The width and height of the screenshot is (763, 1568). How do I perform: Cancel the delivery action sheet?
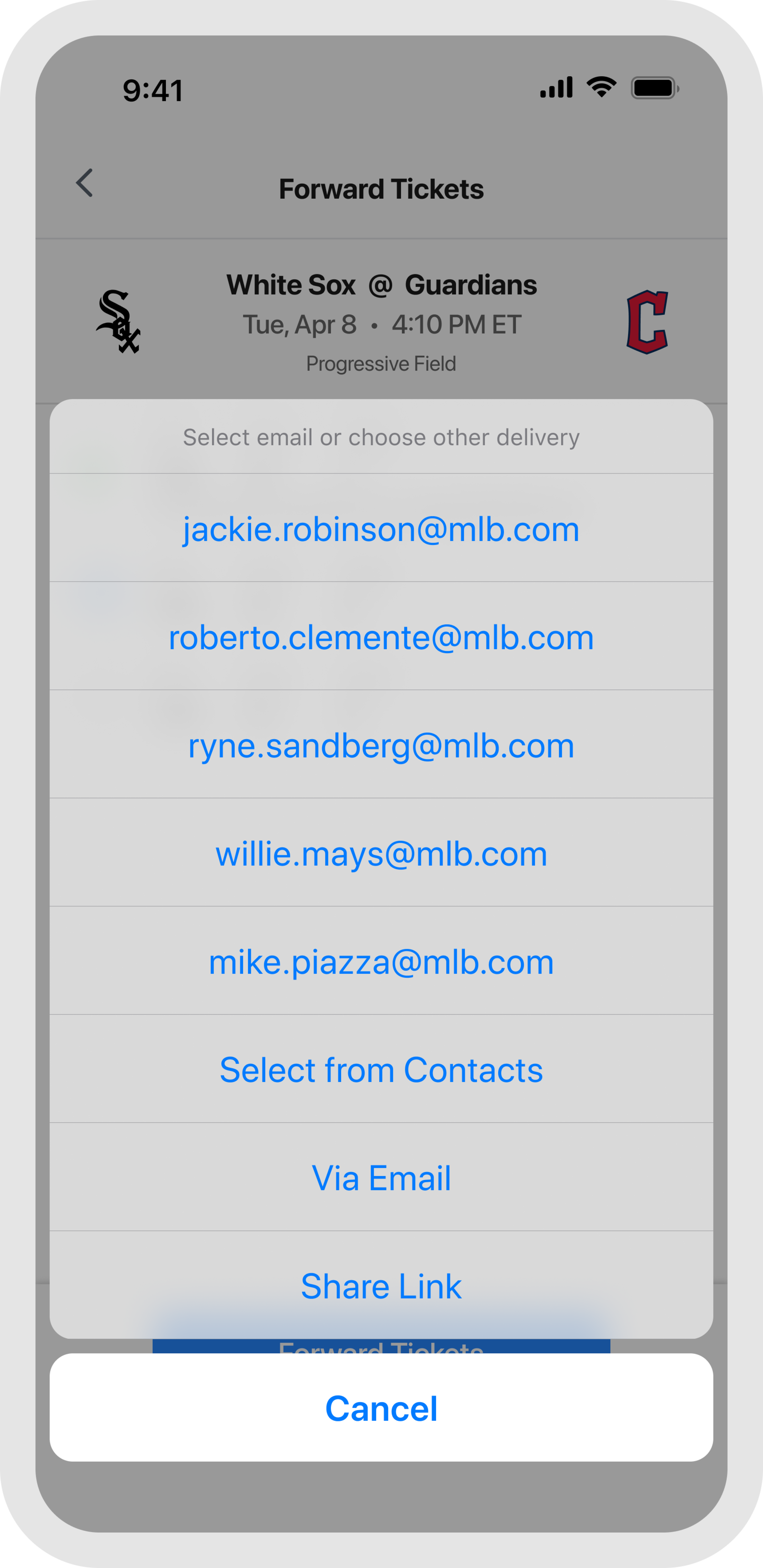click(x=381, y=1408)
